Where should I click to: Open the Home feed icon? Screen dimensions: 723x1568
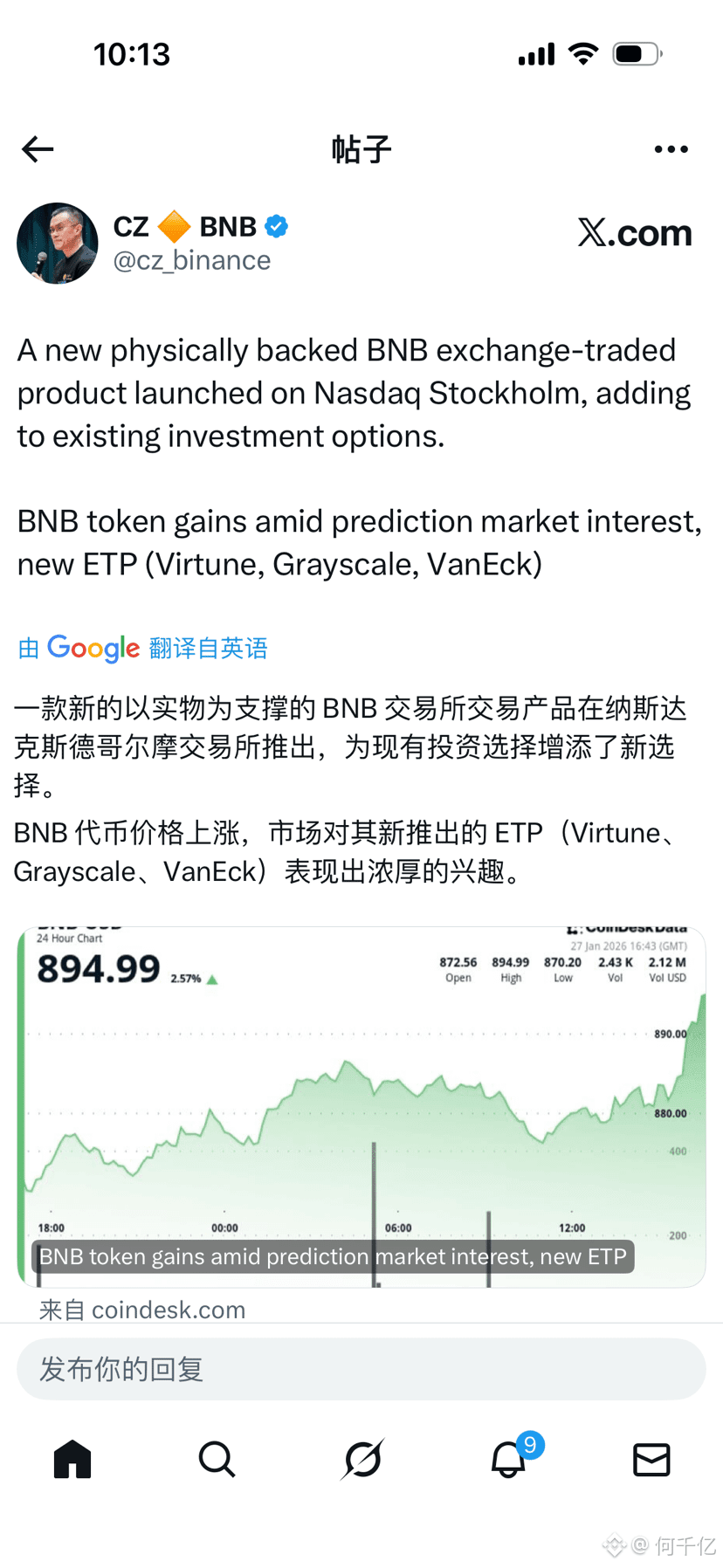(x=72, y=1459)
